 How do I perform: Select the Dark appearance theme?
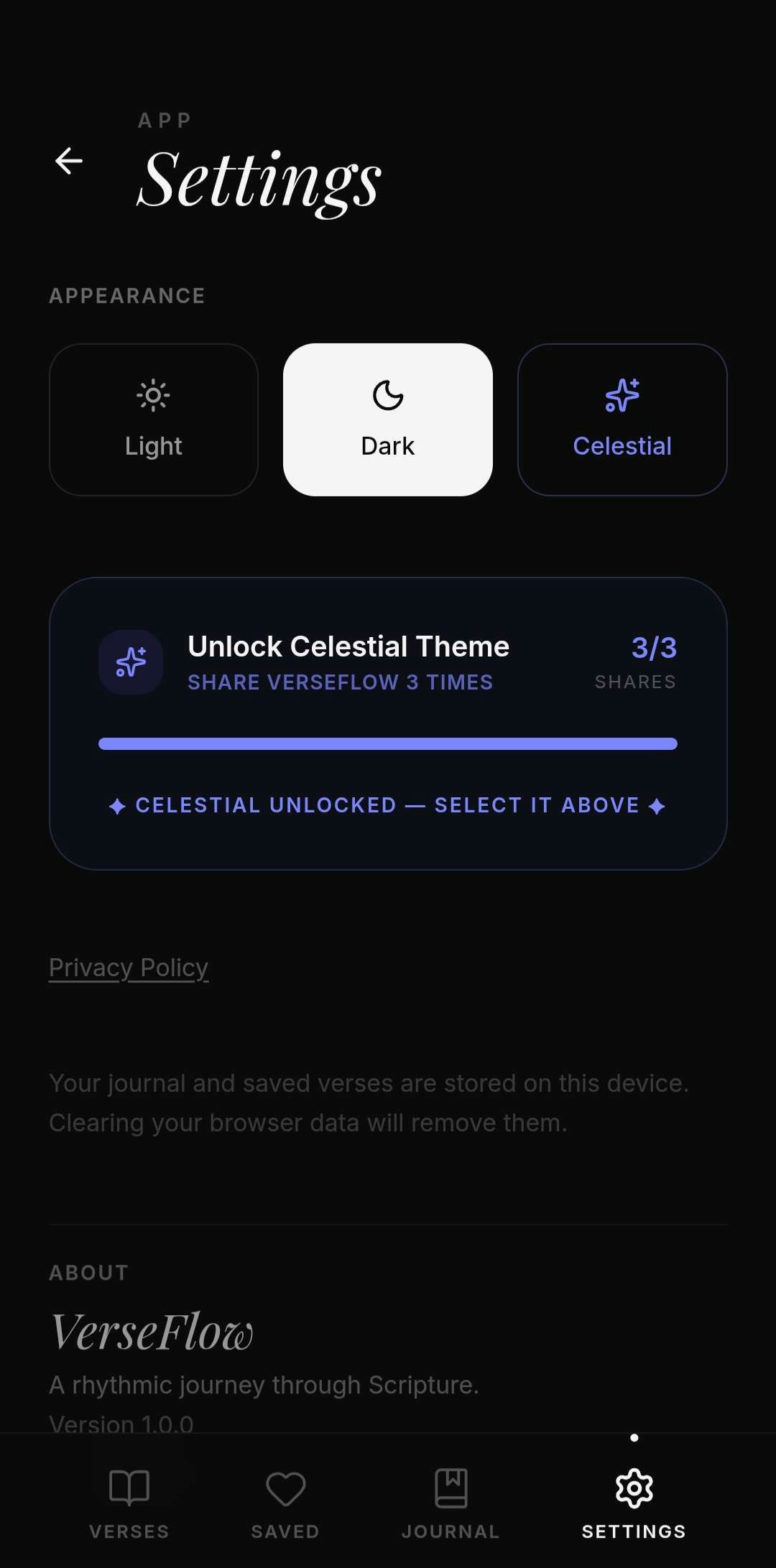pyautogui.click(x=387, y=419)
